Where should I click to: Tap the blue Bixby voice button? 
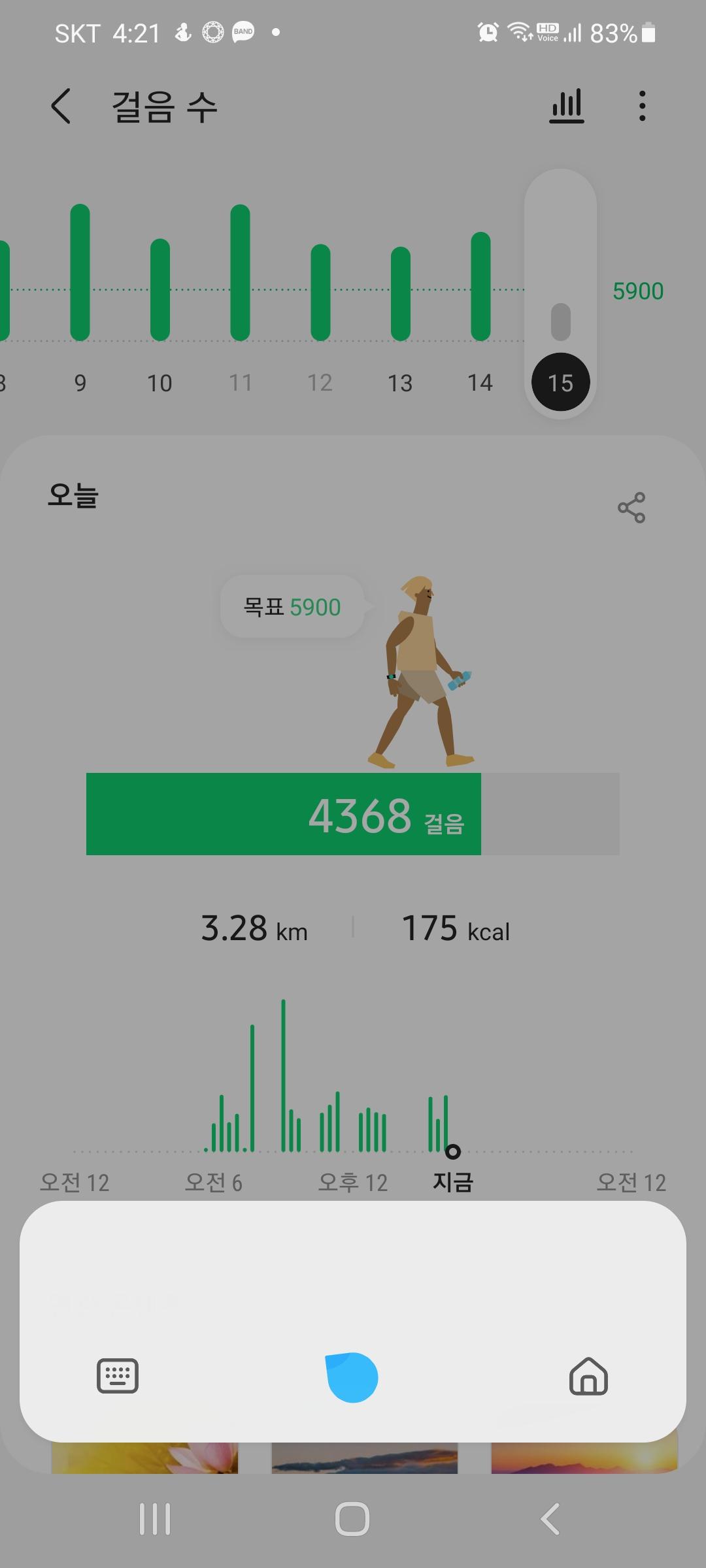click(352, 1377)
